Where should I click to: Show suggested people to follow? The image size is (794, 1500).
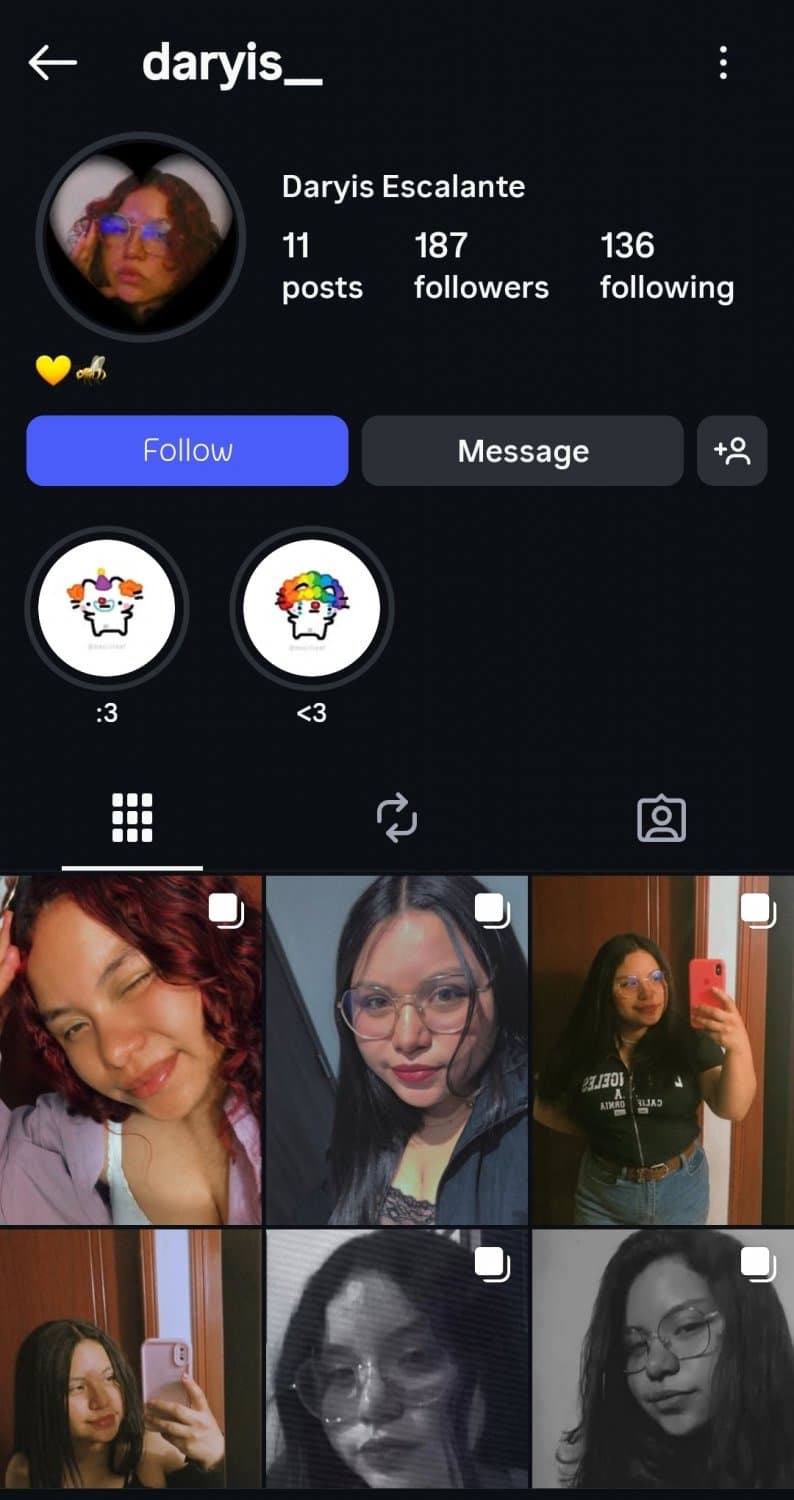[x=732, y=451]
